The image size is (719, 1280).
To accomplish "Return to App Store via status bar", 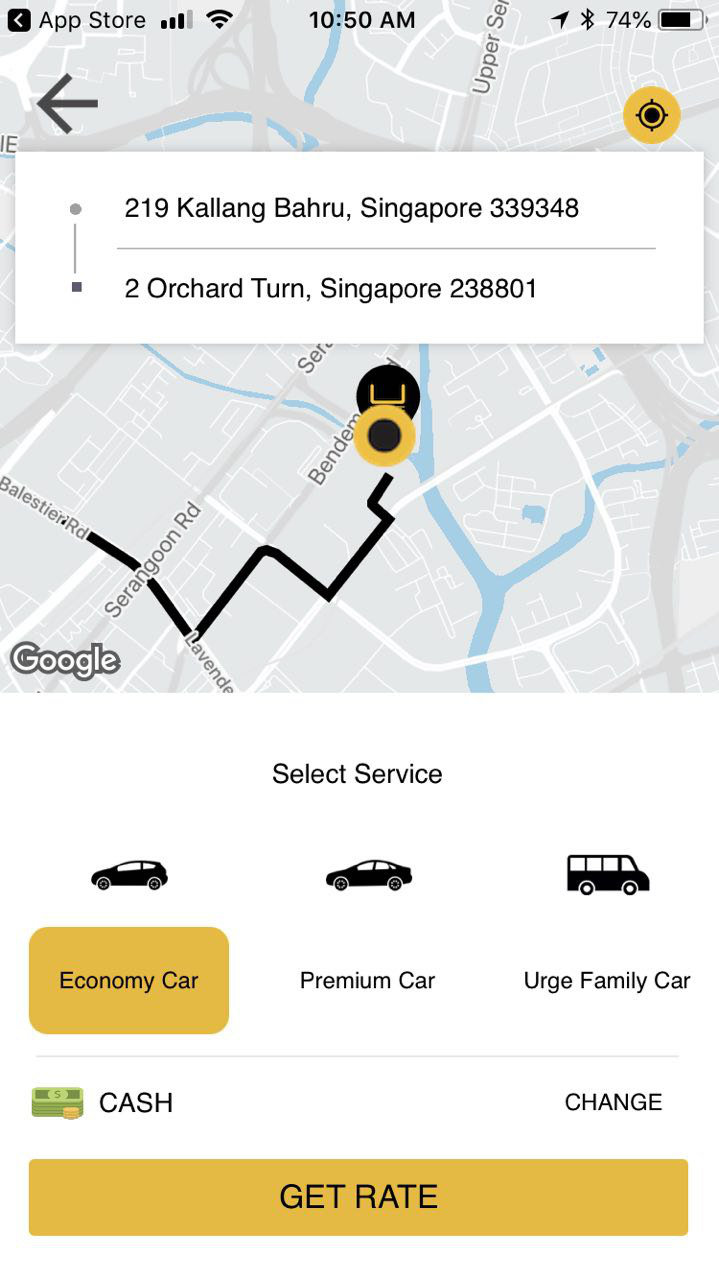I will point(78,20).
